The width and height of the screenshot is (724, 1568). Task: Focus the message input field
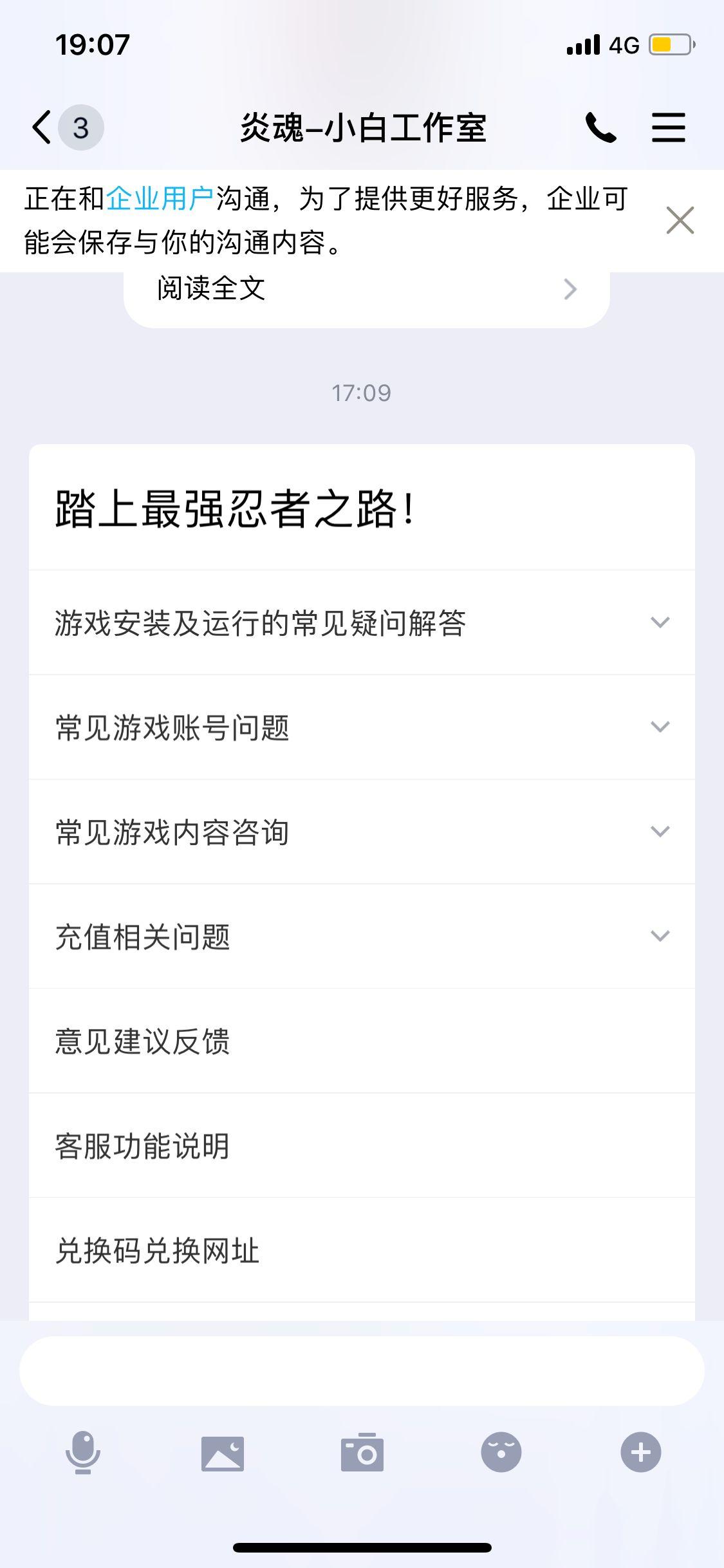click(x=362, y=1370)
